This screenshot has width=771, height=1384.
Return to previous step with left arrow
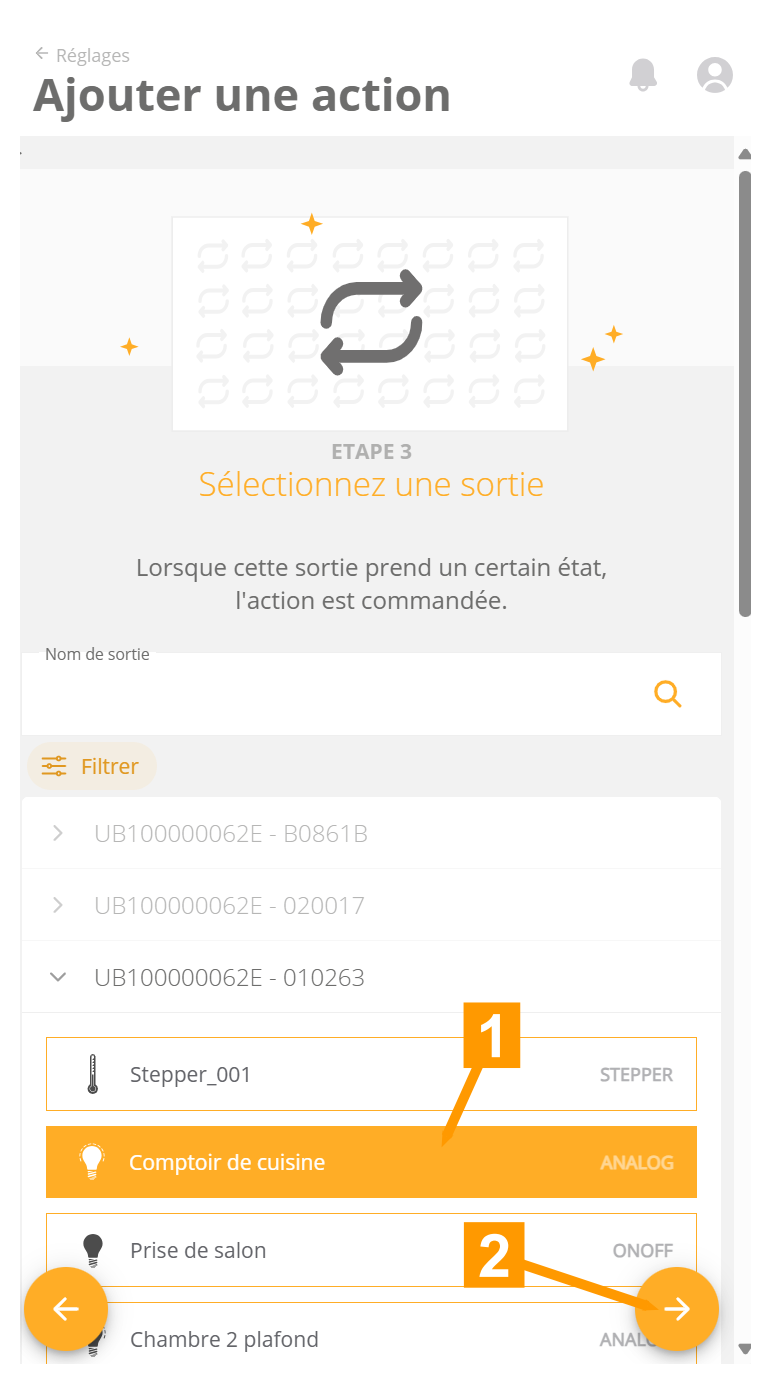tap(66, 1309)
